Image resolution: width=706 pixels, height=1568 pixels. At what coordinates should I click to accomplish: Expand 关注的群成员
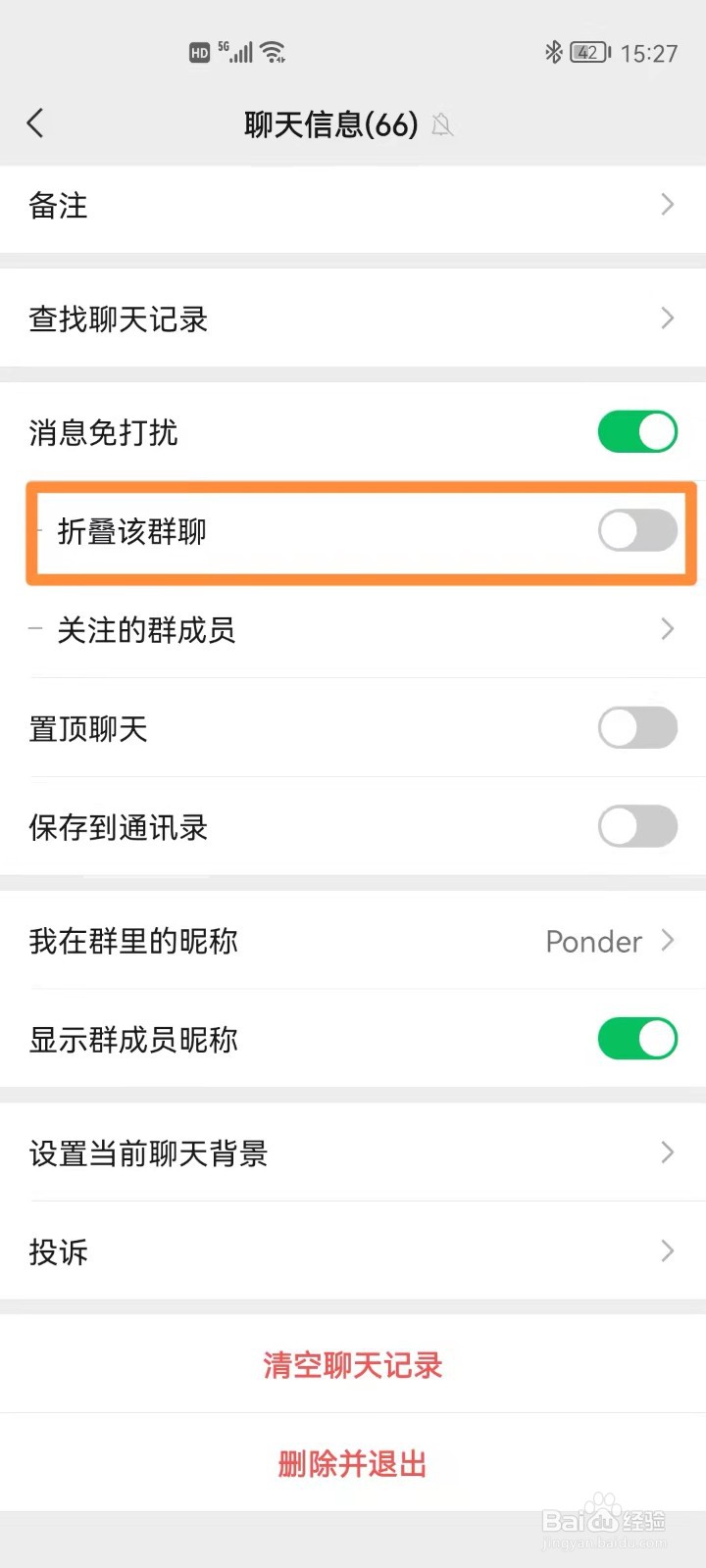pyautogui.click(x=667, y=629)
